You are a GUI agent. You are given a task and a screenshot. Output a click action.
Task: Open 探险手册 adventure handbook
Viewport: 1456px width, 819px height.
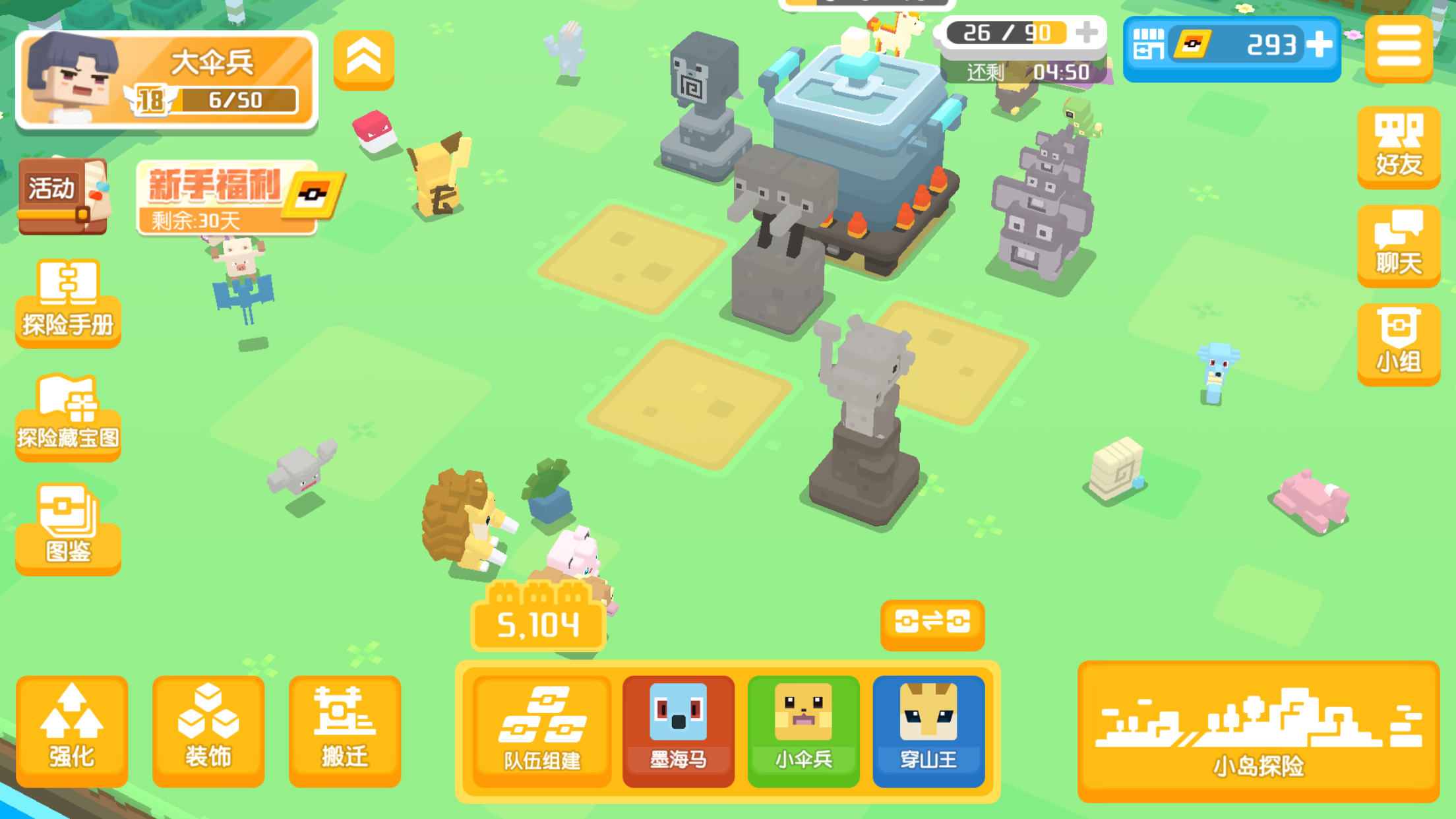(x=68, y=303)
